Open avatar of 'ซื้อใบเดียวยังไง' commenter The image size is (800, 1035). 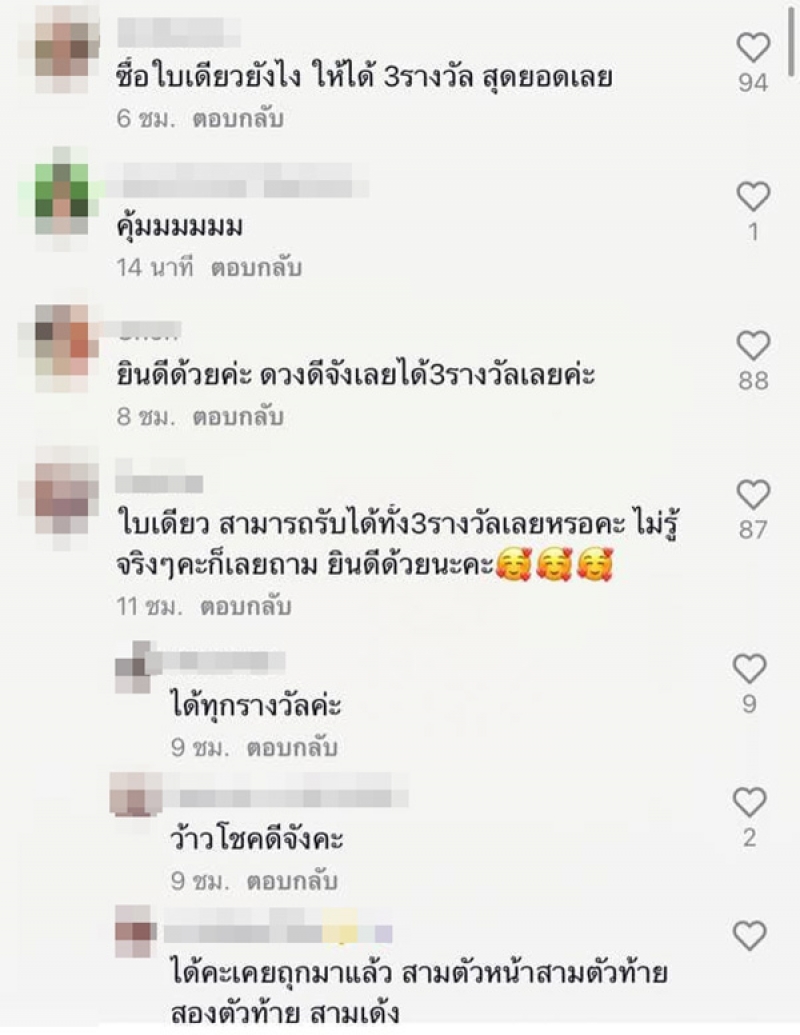[x=67, y=45]
